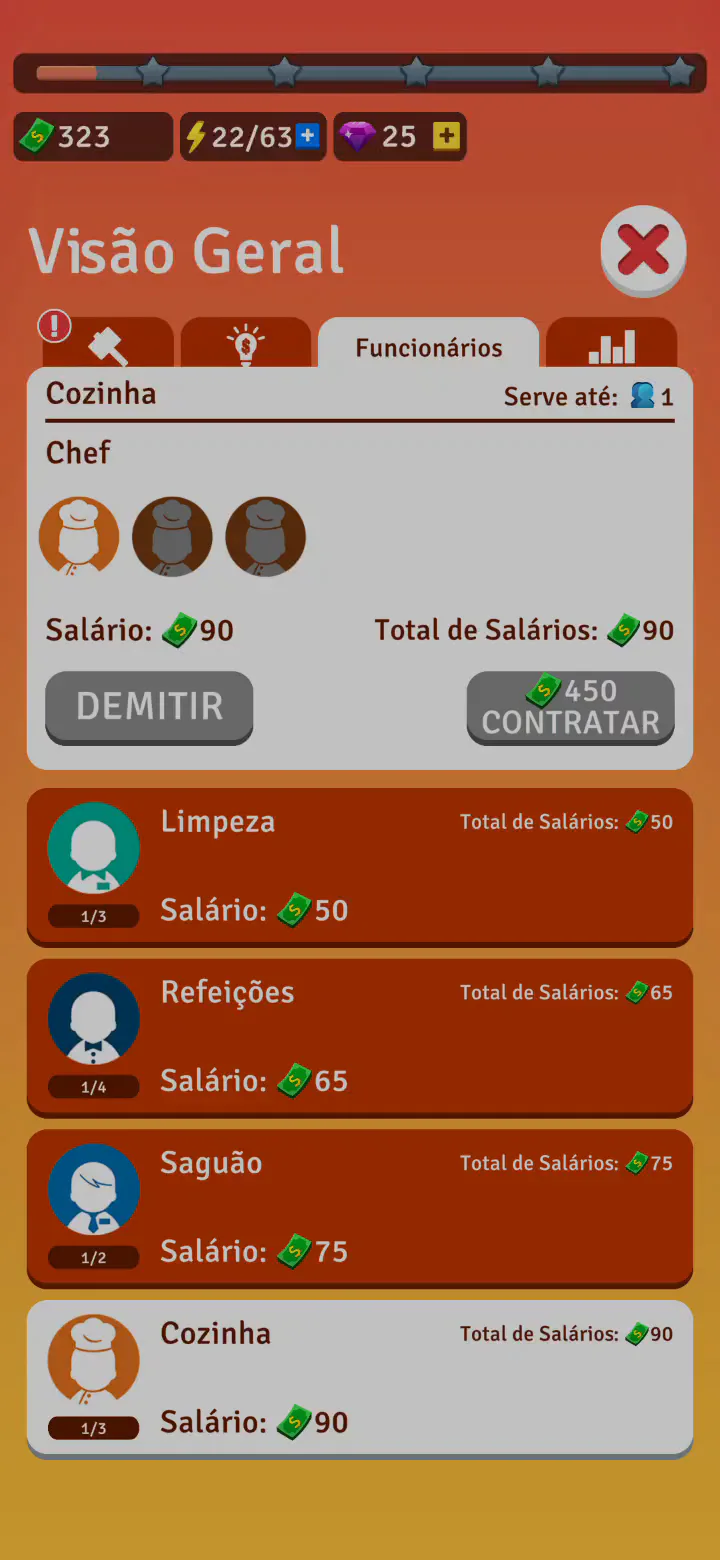
Task: Switch to the bar chart statistics tab
Action: click(611, 346)
